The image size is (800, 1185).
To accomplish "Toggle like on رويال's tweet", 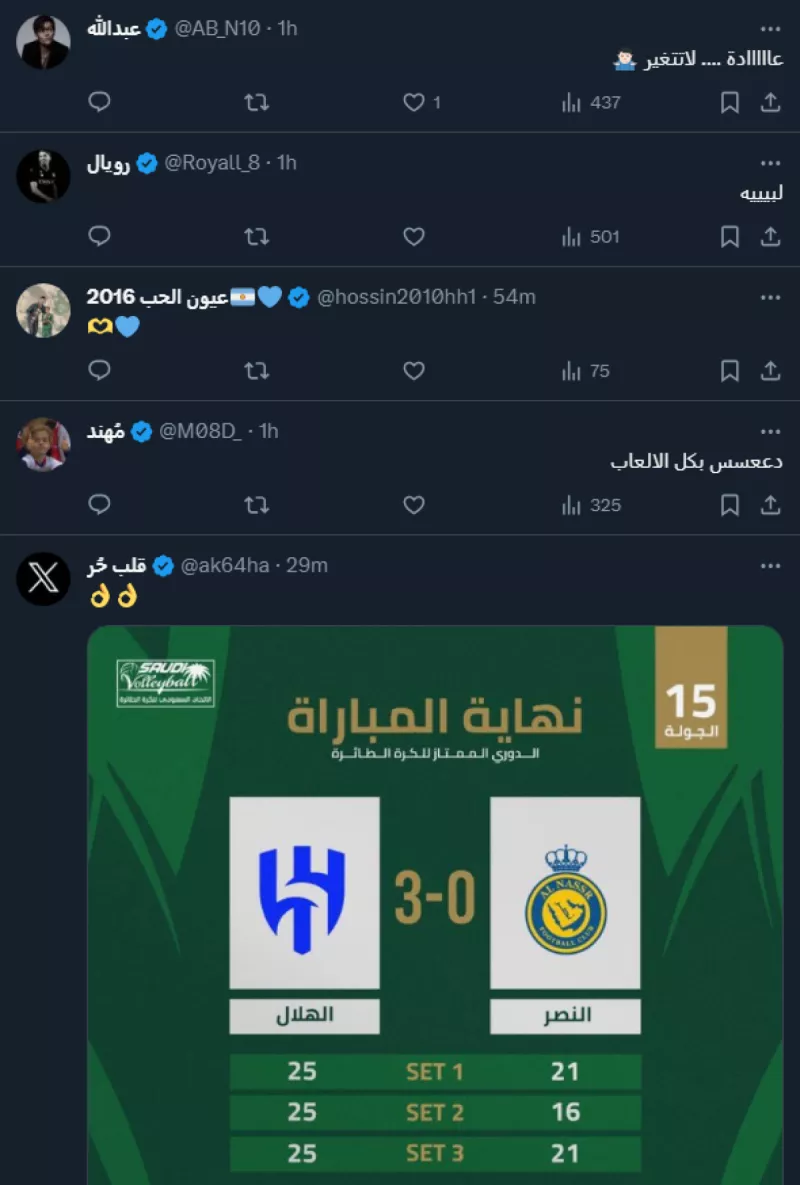I will (413, 237).
